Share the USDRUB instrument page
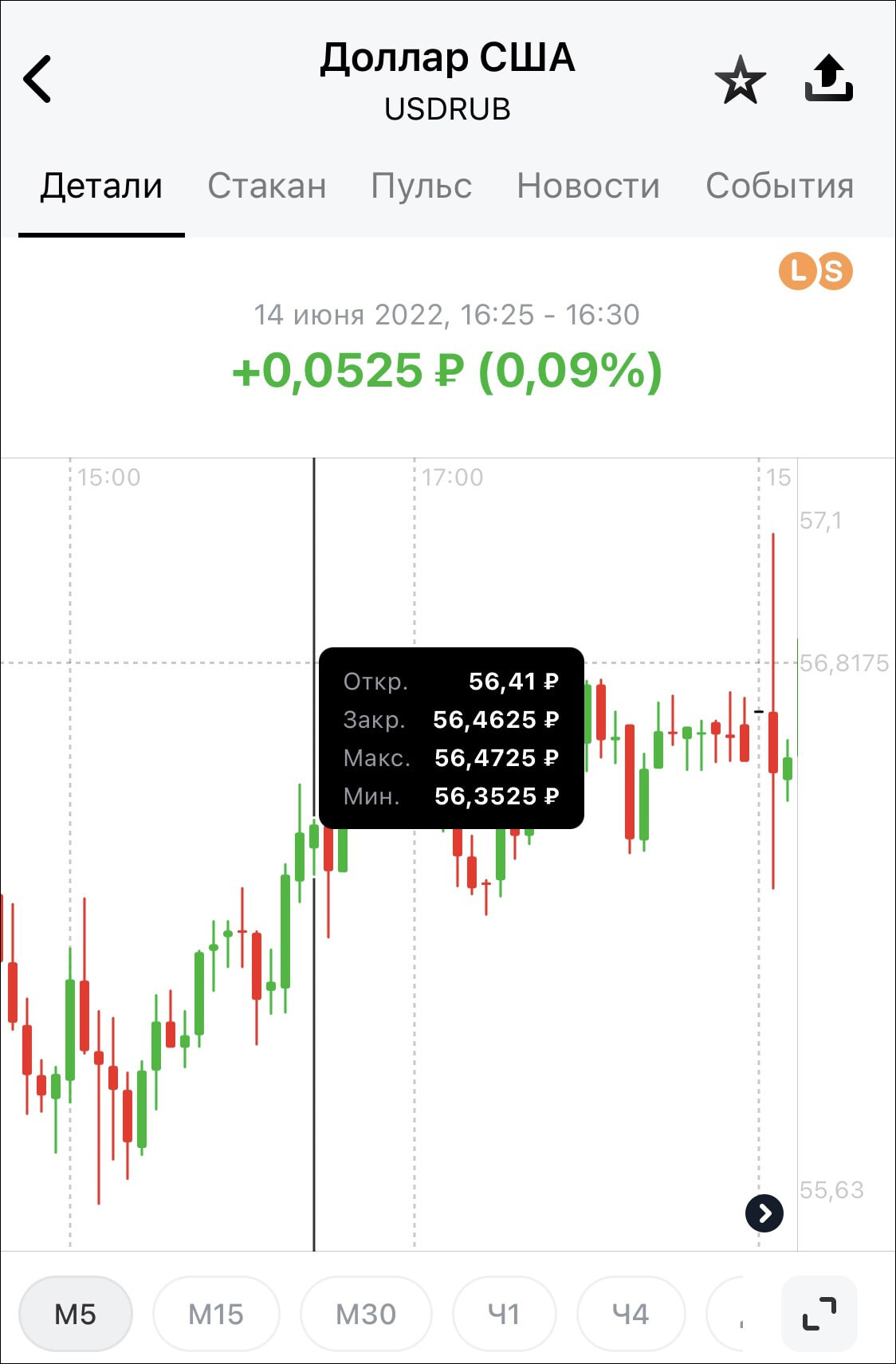896x1364 pixels. (828, 78)
